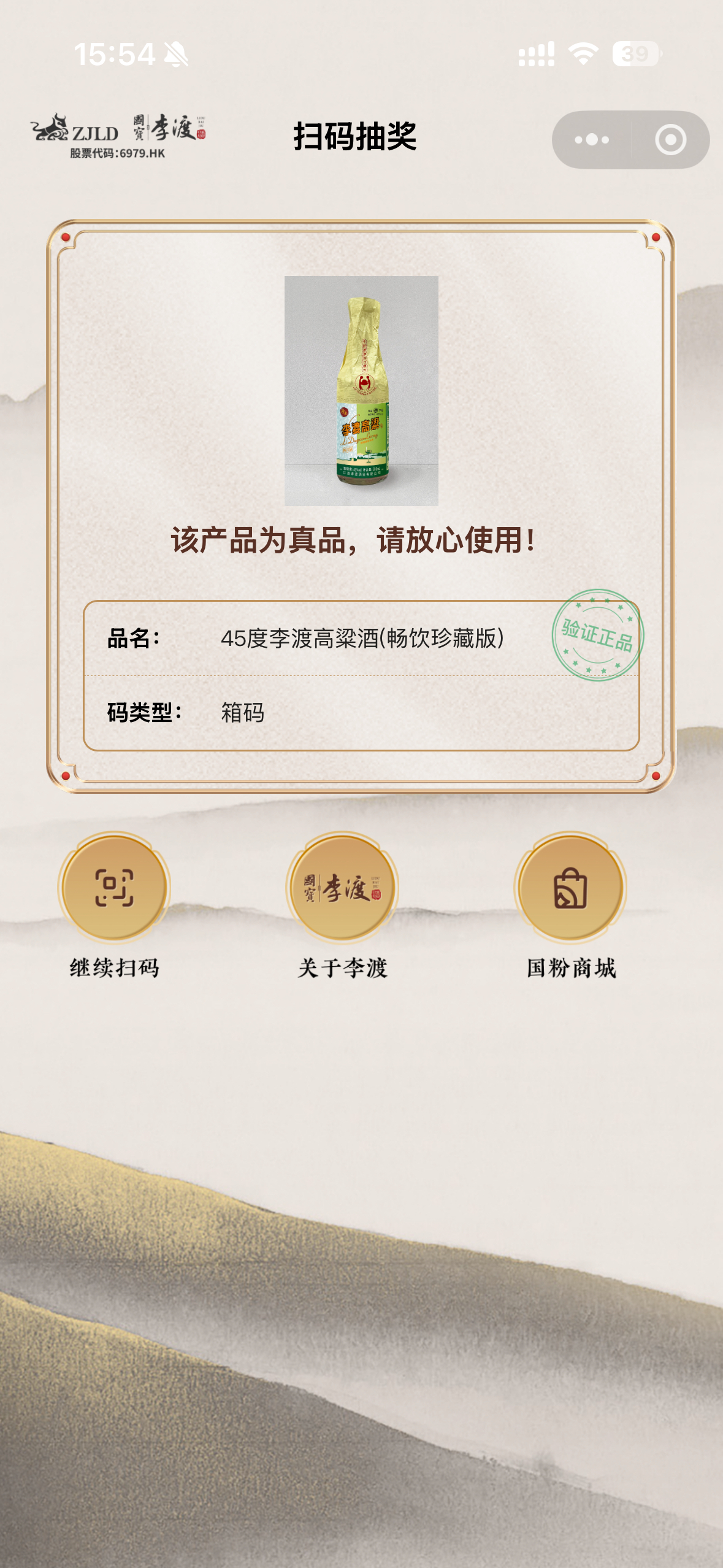The height and width of the screenshot is (1568, 723).
Task: Visit the 国粉商城 shop
Action: tap(570, 888)
